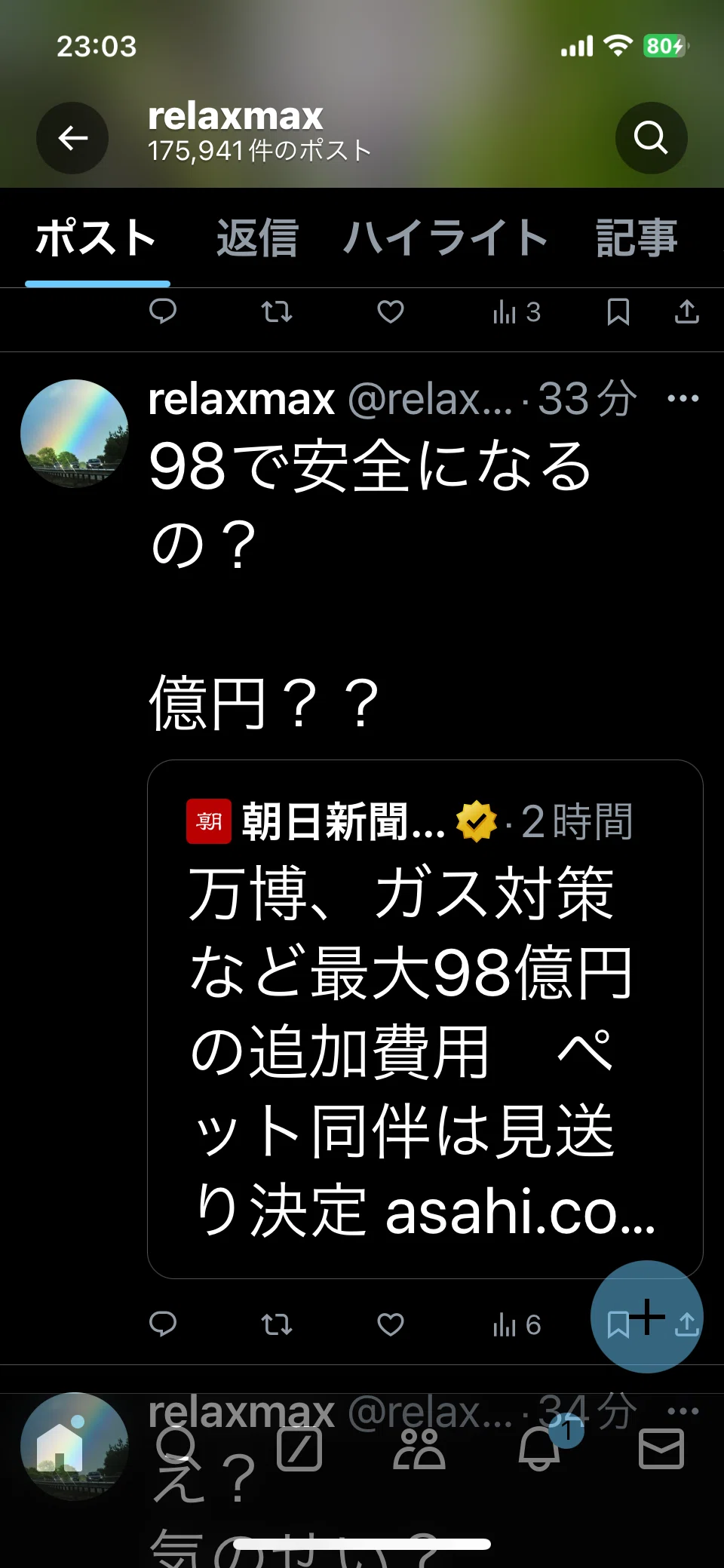Reply to the 98で安全になるの post
The width and height of the screenshot is (724, 1568).
pos(163,1324)
